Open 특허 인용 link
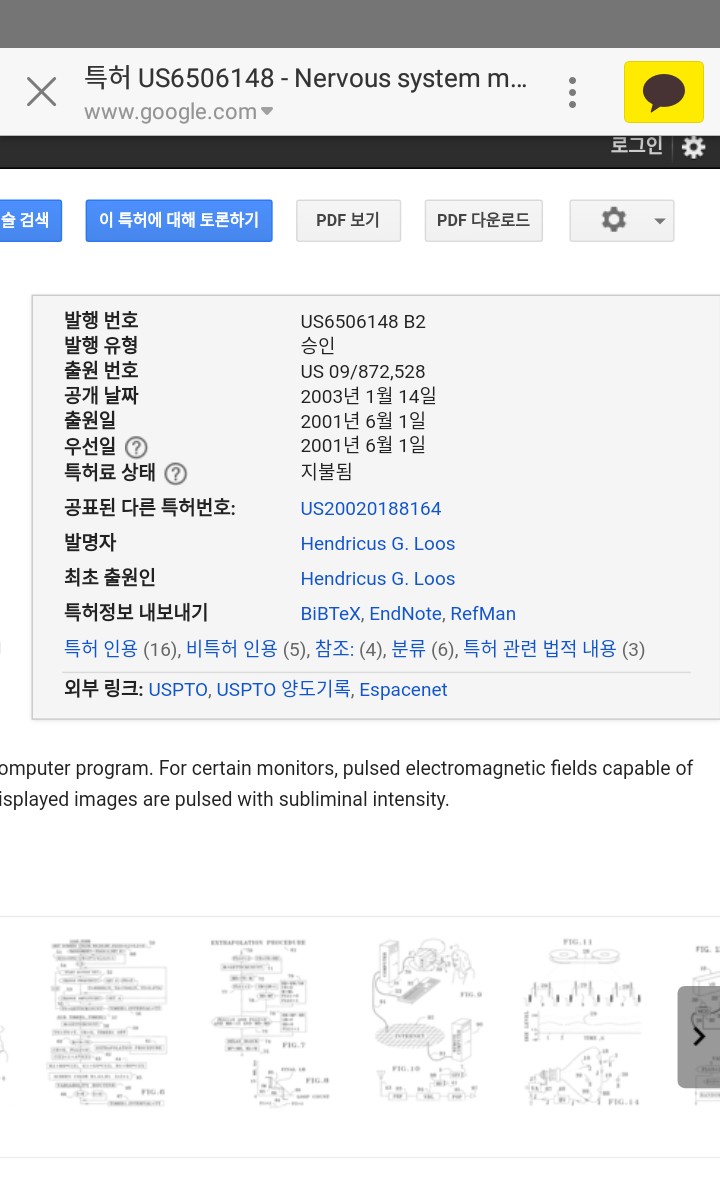 point(101,650)
